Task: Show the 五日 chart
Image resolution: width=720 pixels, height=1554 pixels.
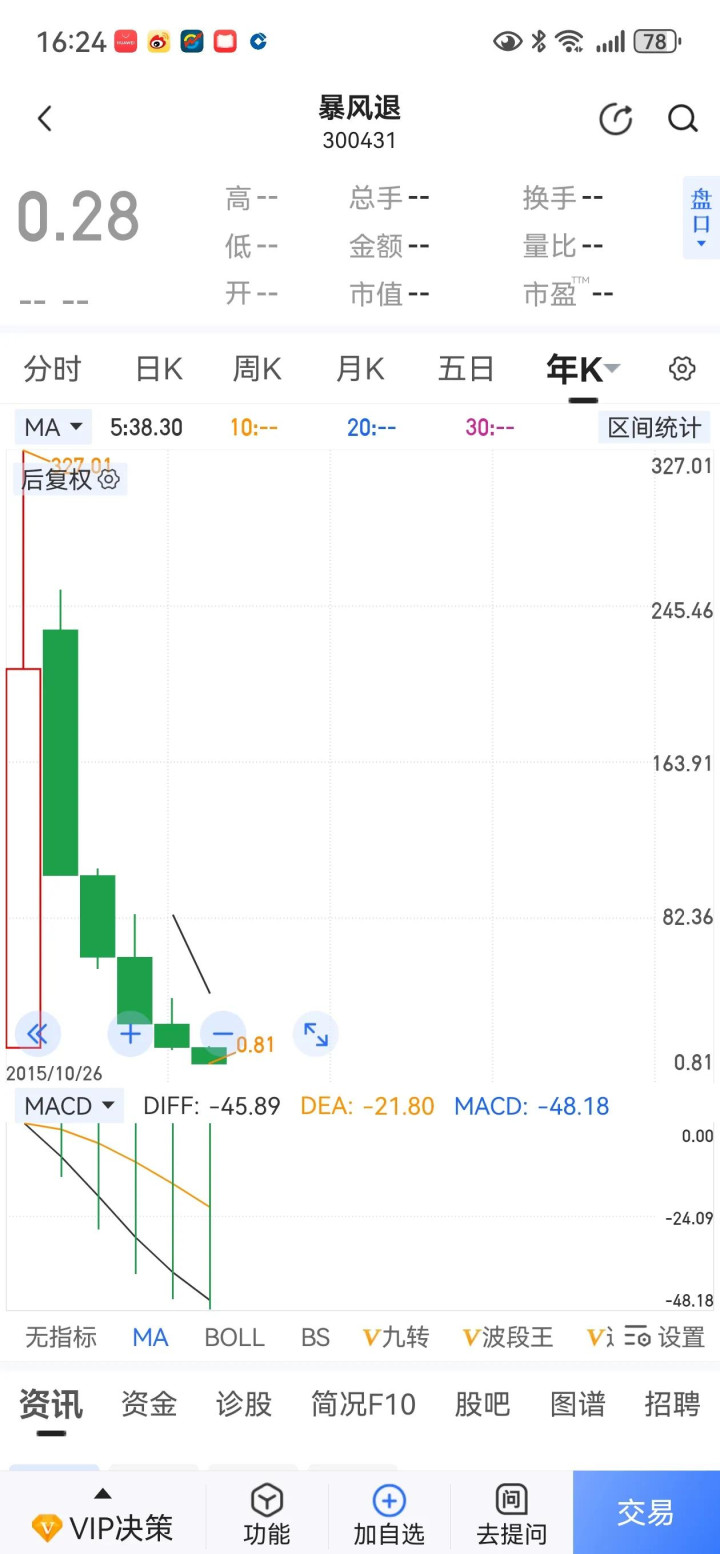Action: pyautogui.click(x=466, y=369)
